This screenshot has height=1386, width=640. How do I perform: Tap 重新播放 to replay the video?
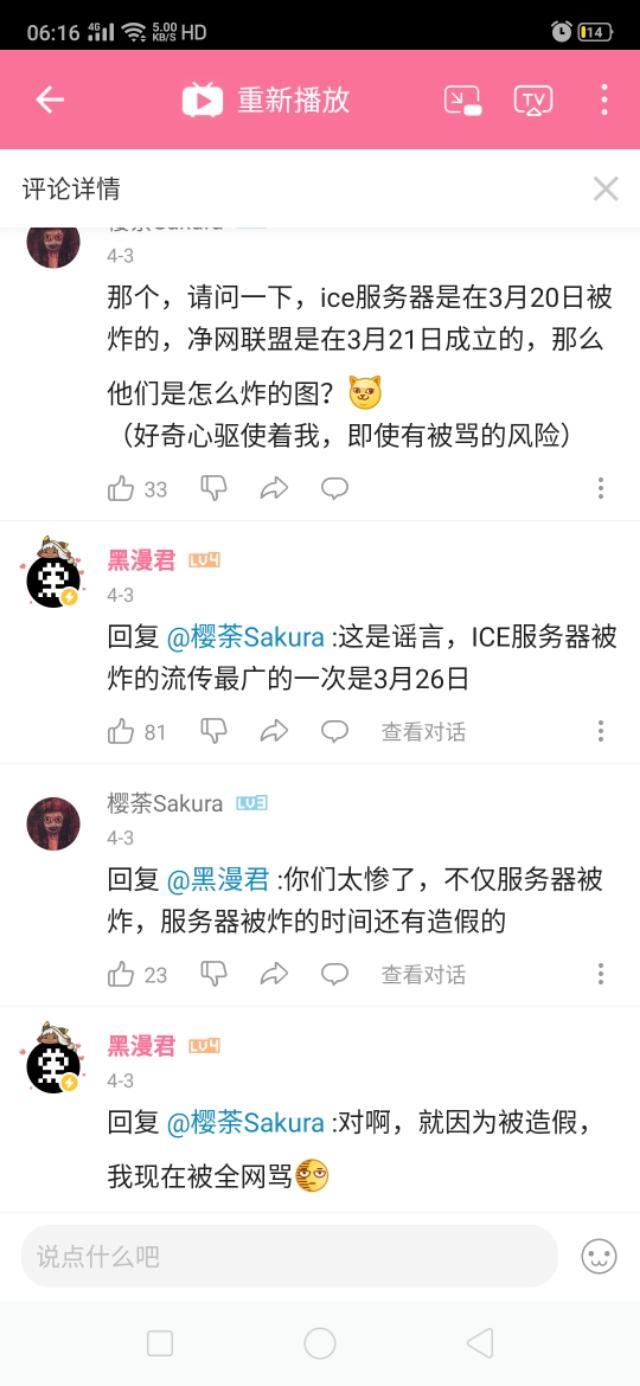coord(266,99)
